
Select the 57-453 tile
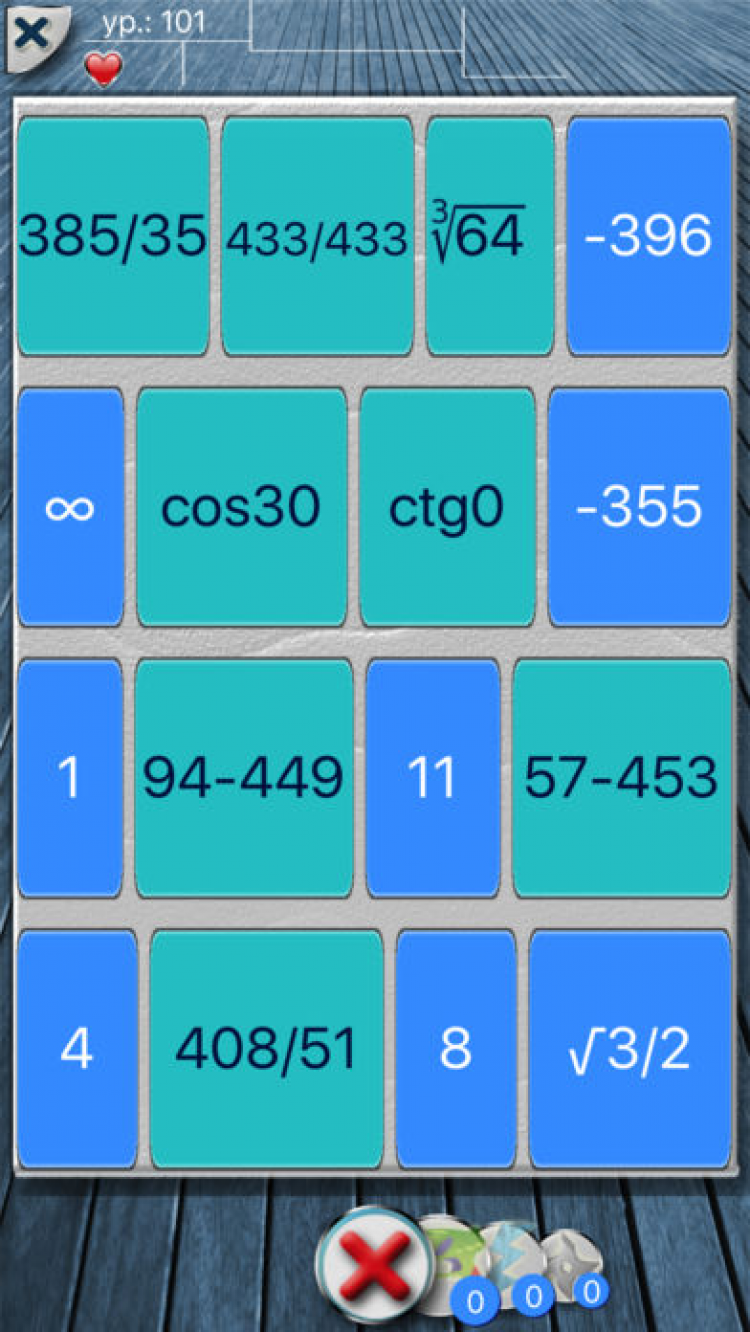(x=621, y=778)
